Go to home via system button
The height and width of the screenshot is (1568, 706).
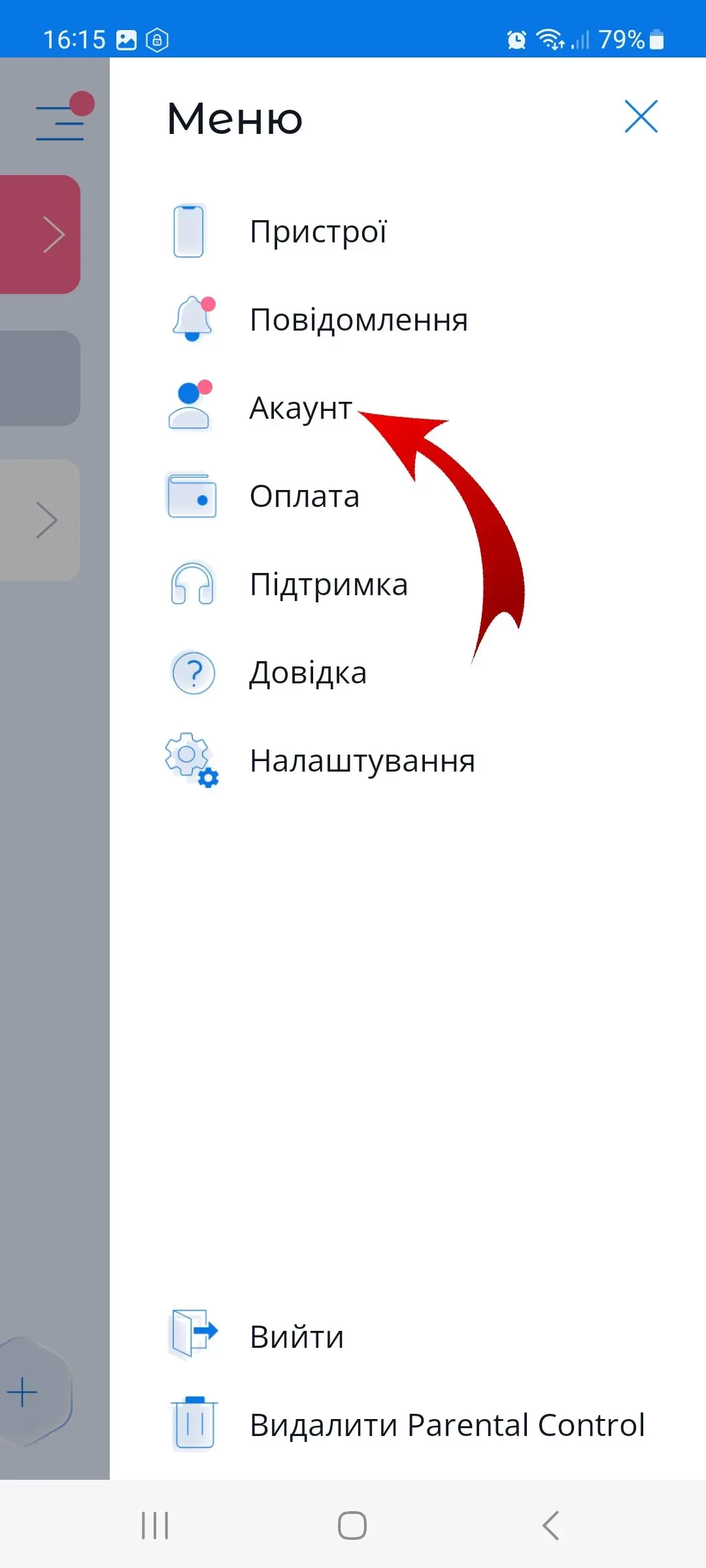(352, 1526)
